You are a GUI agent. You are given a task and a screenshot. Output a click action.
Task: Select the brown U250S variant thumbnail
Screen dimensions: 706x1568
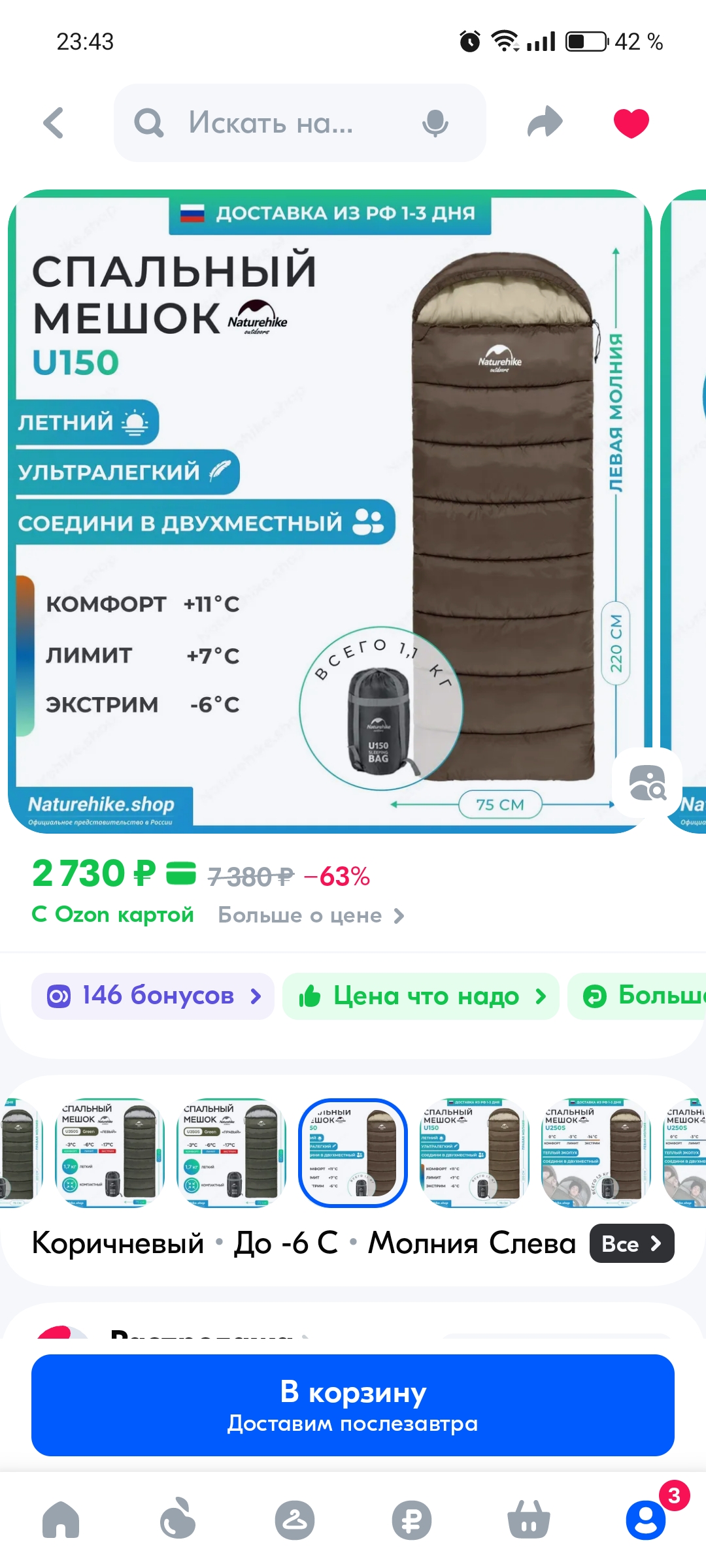pyautogui.click(x=596, y=1153)
